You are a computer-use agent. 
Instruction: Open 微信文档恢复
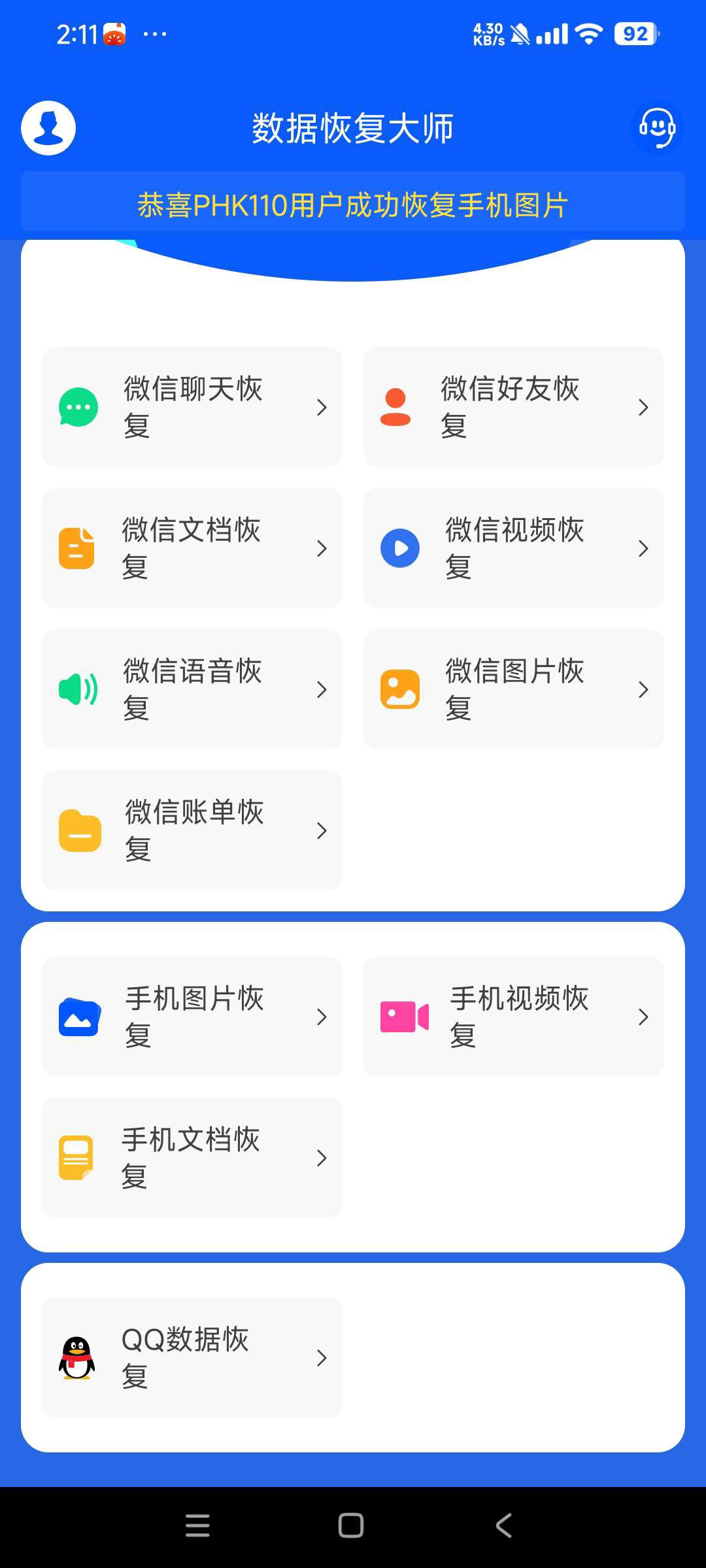pos(192,548)
